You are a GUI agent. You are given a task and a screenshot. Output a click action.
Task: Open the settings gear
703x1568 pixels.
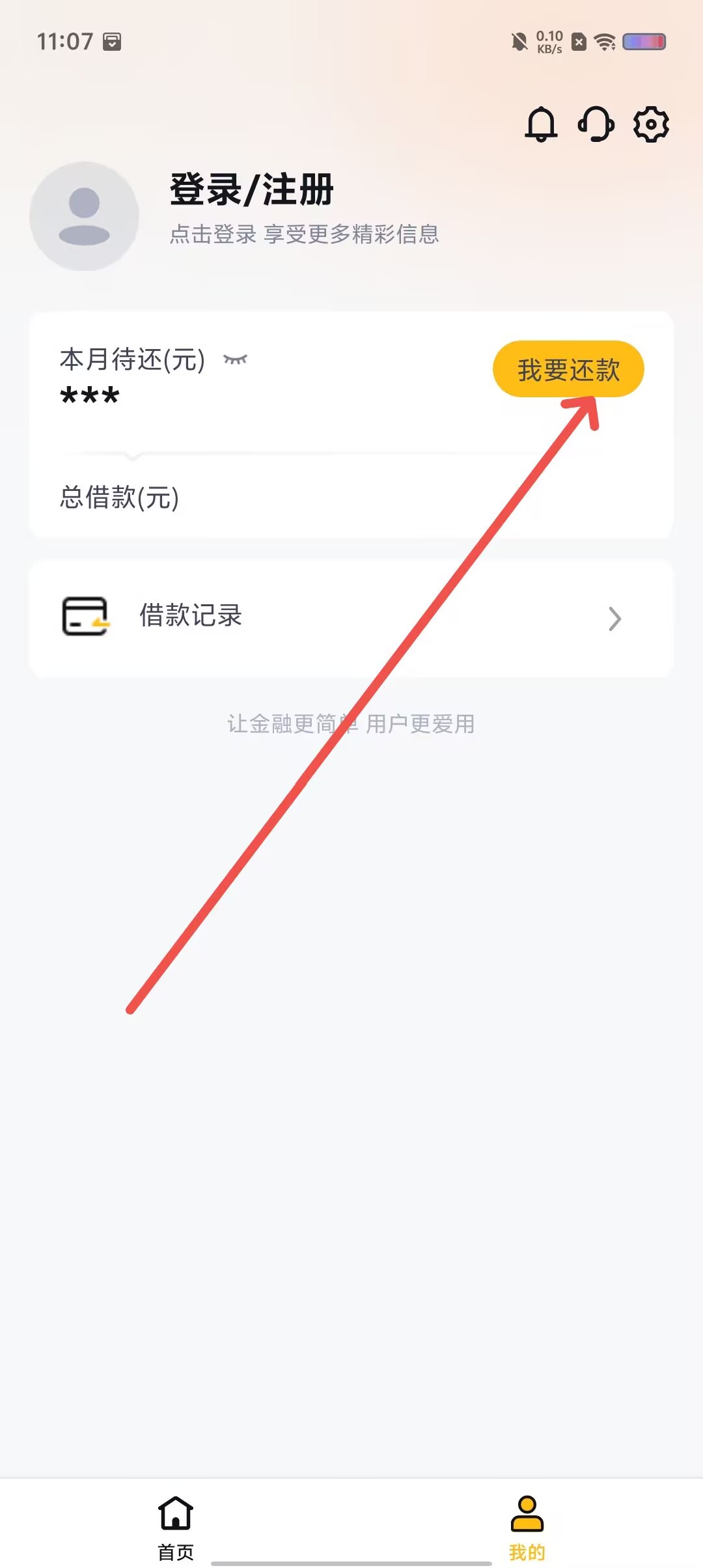coord(651,124)
